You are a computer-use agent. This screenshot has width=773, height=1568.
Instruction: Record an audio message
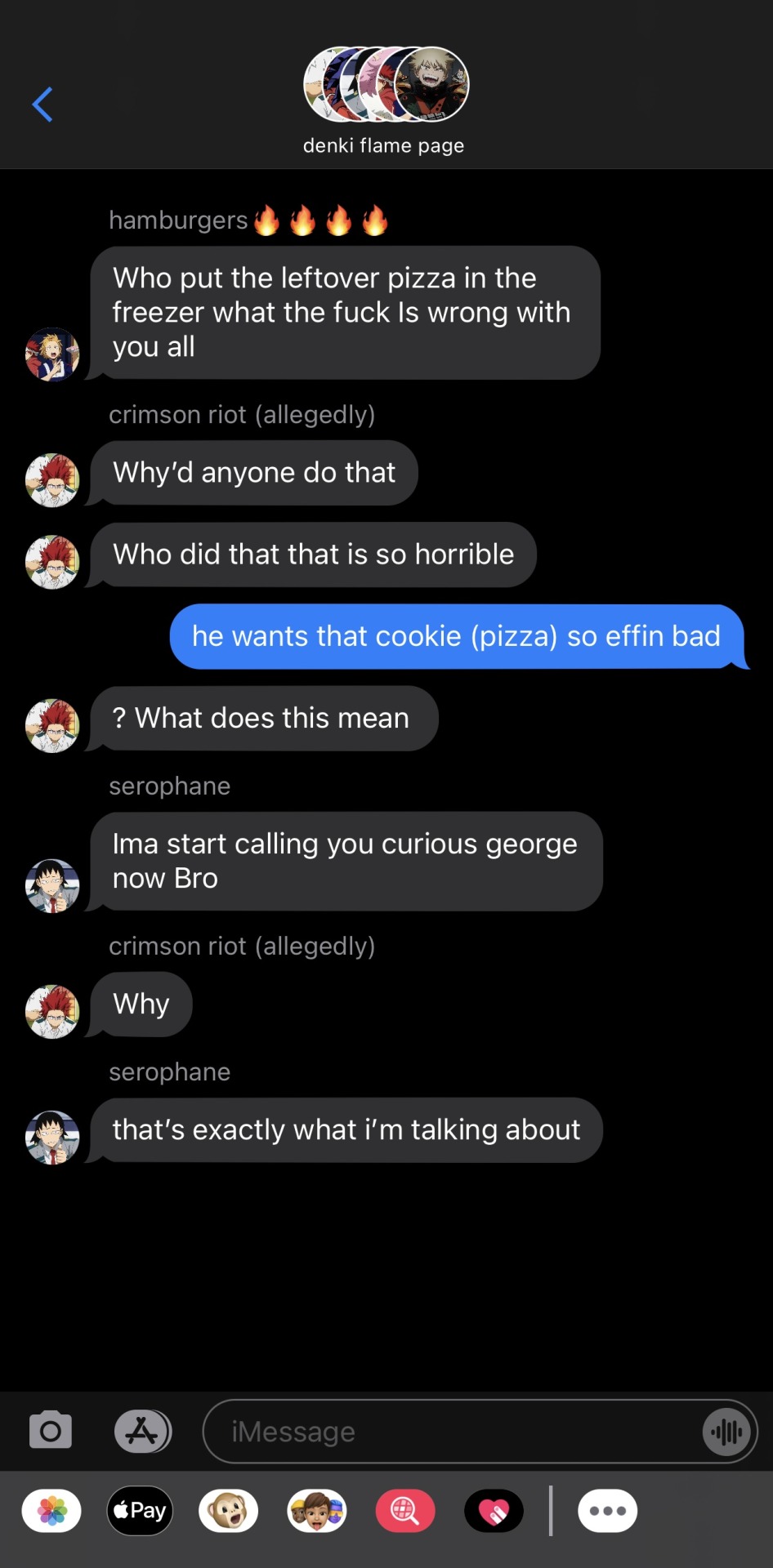[x=726, y=1432]
